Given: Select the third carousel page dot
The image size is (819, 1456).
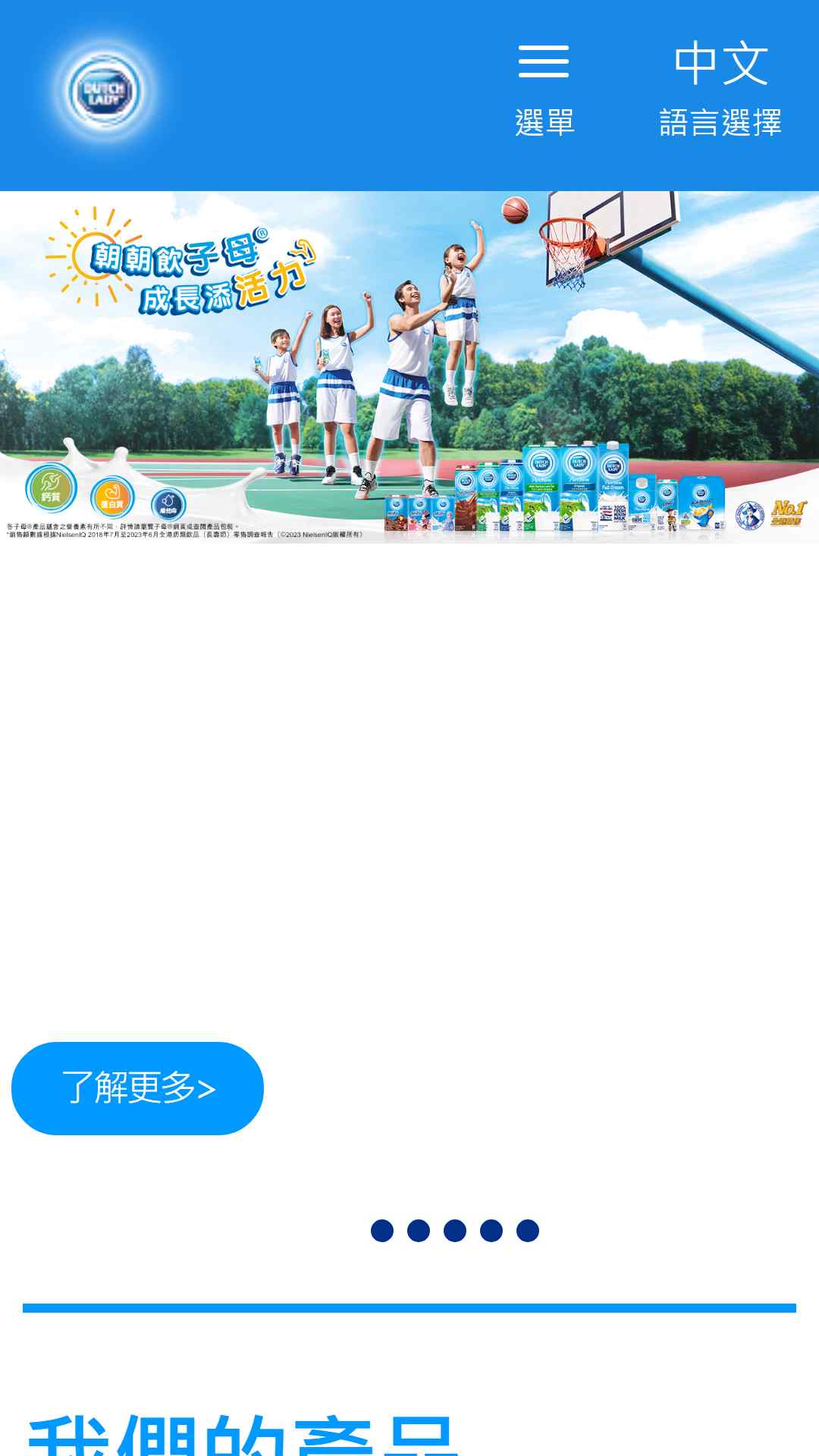Looking at the screenshot, I should (x=455, y=1231).
